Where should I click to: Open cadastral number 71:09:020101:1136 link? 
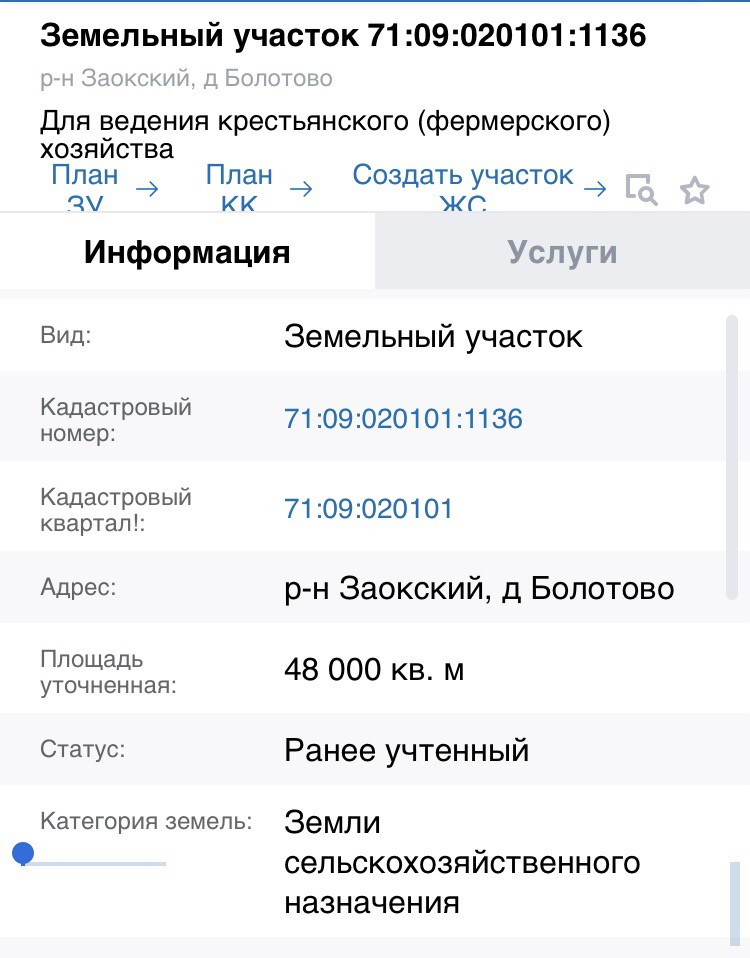point(403,418)
